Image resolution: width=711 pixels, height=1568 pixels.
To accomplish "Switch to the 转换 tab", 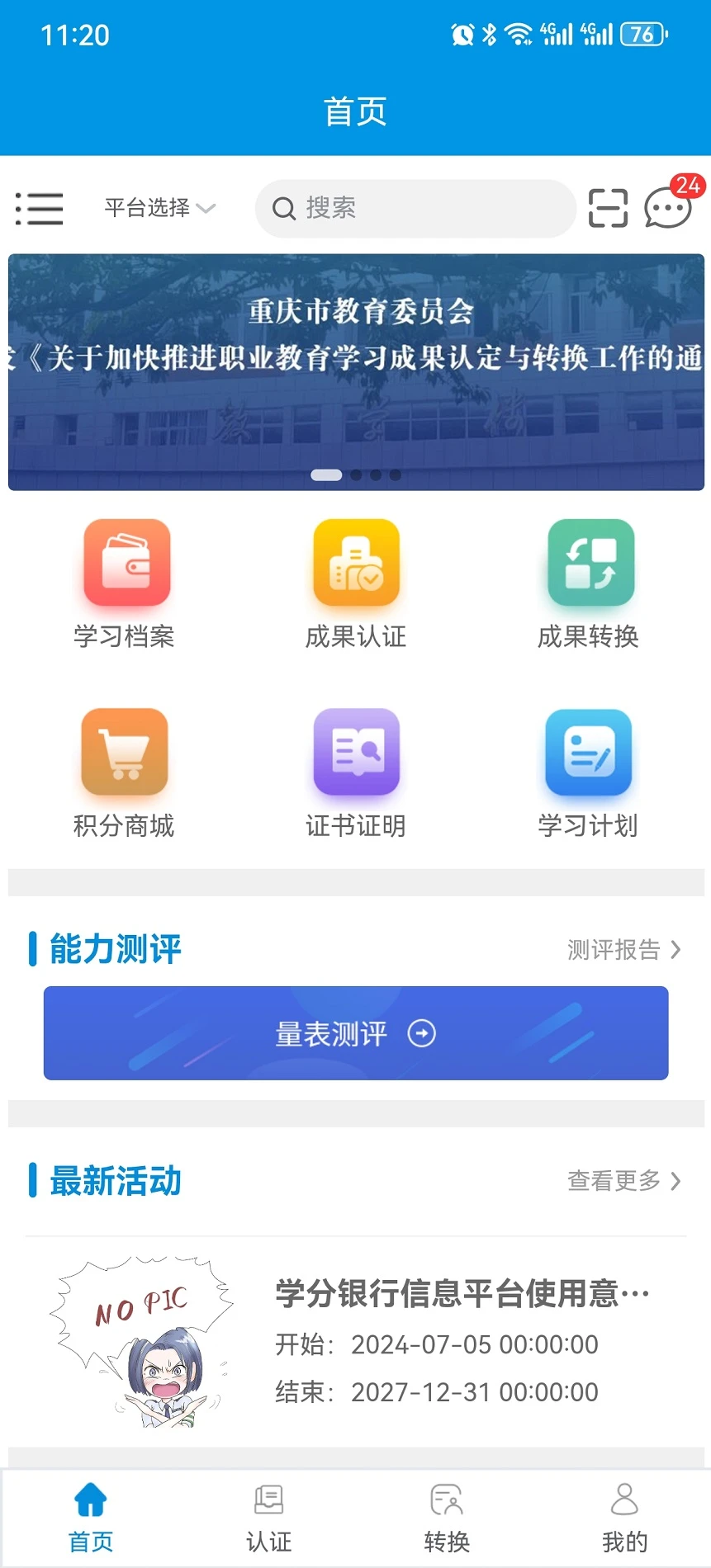I will click(x=446, y=1518).
